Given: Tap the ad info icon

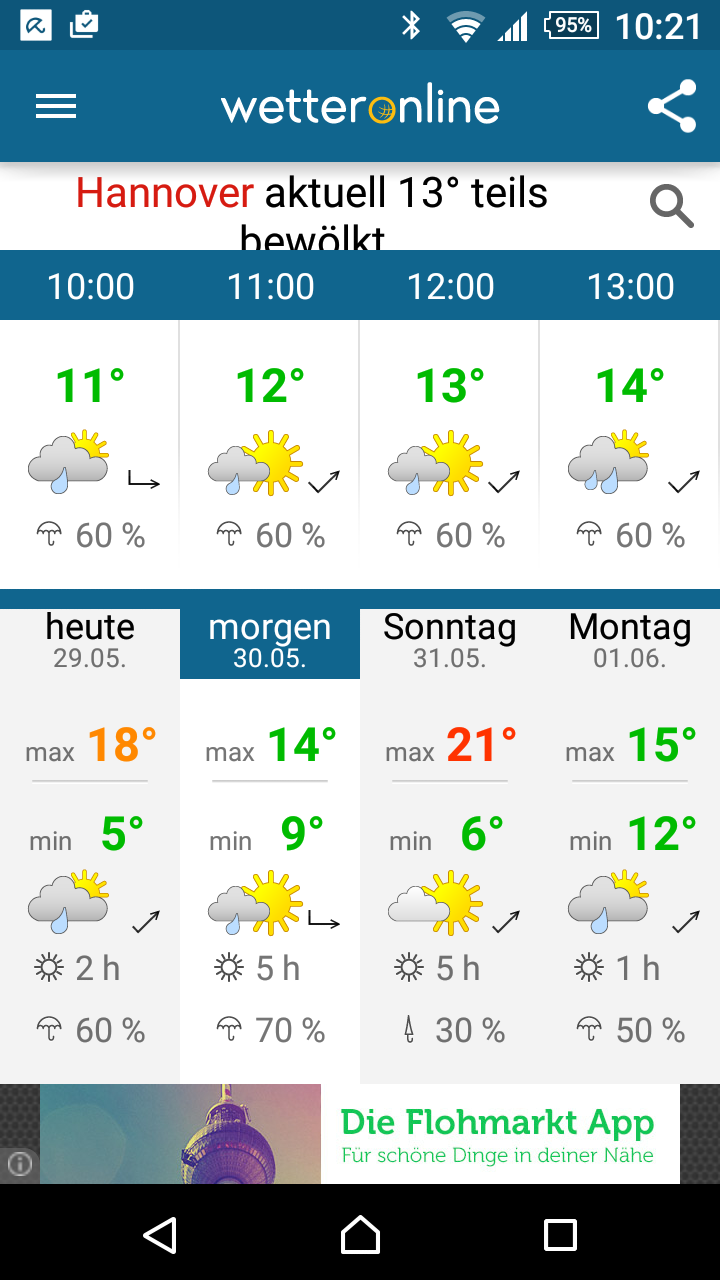Looking at the screenshot, I should coord(20,1164).
